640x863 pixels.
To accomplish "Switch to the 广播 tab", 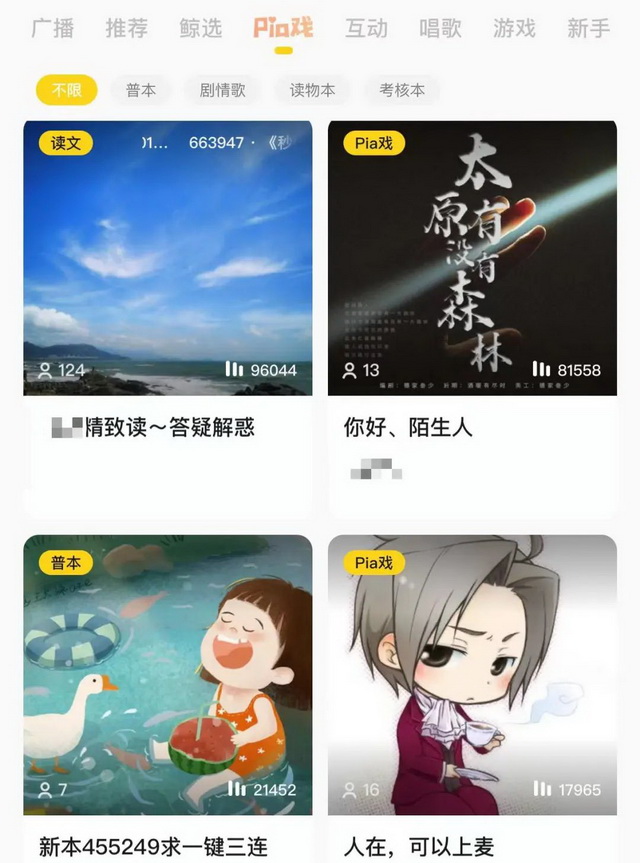I will [52, 28].
